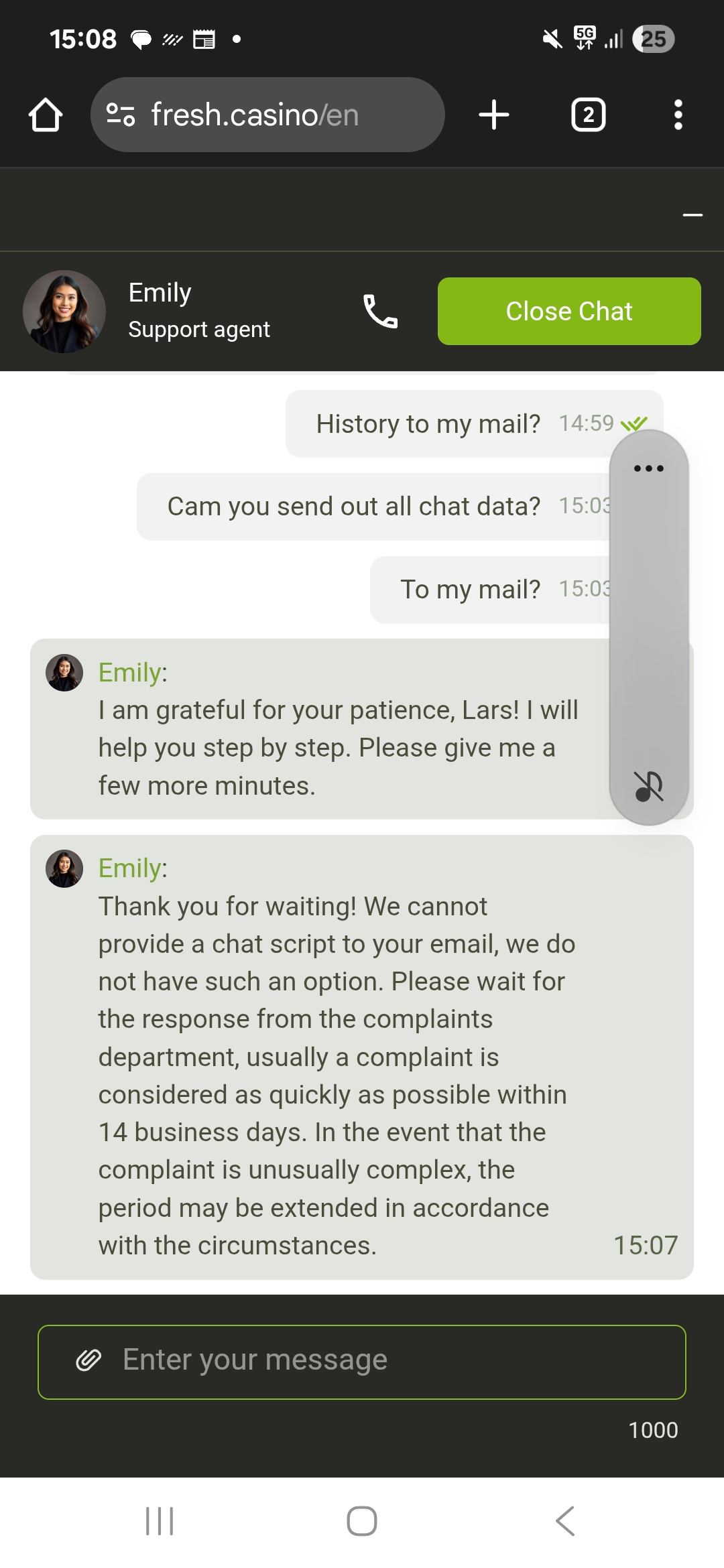Minimize the chat window
The height and width of the screenshot is (1568, 724).
pyautogui.click(x=692, y=215)
